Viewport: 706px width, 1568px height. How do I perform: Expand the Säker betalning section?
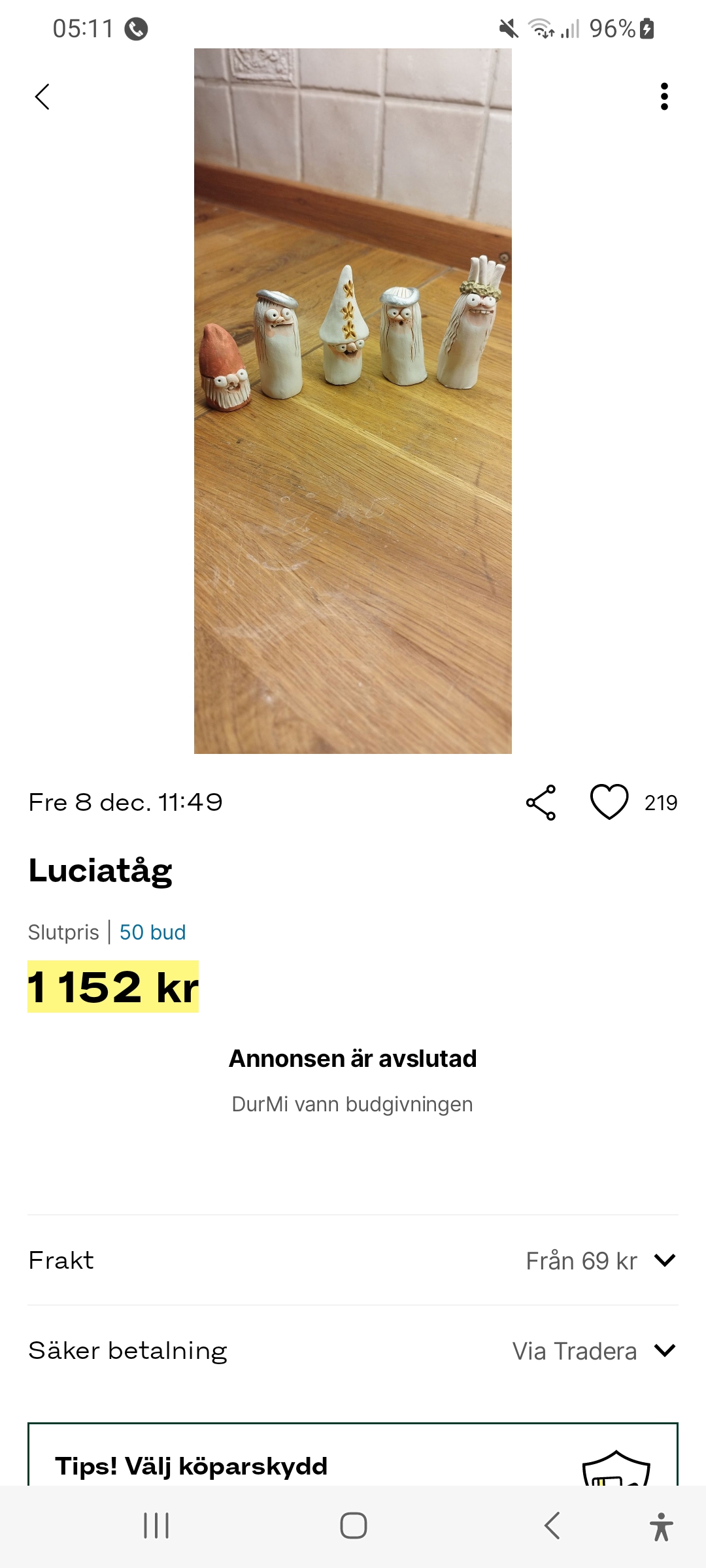coord(664,1350)
